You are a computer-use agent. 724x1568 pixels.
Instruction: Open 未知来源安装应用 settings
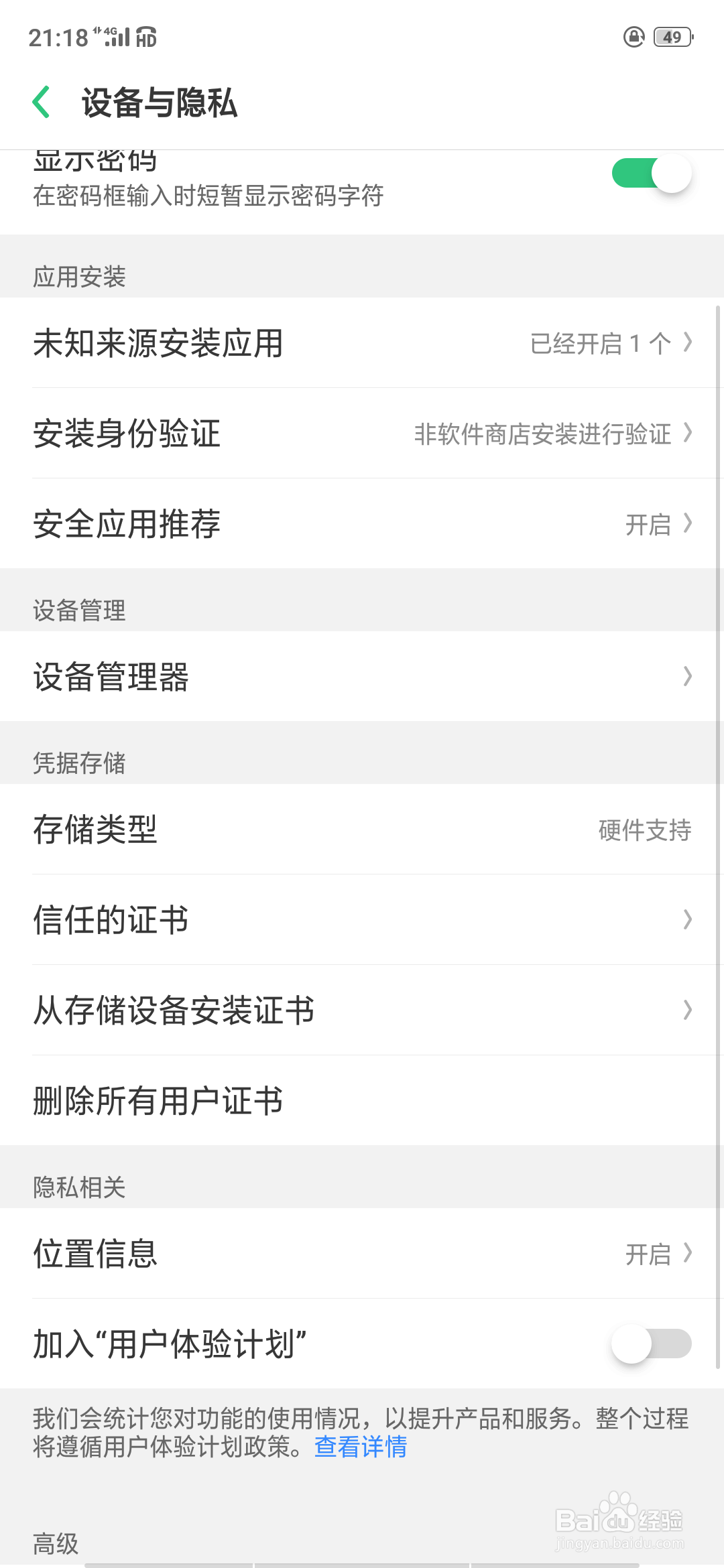coord(362,342)
